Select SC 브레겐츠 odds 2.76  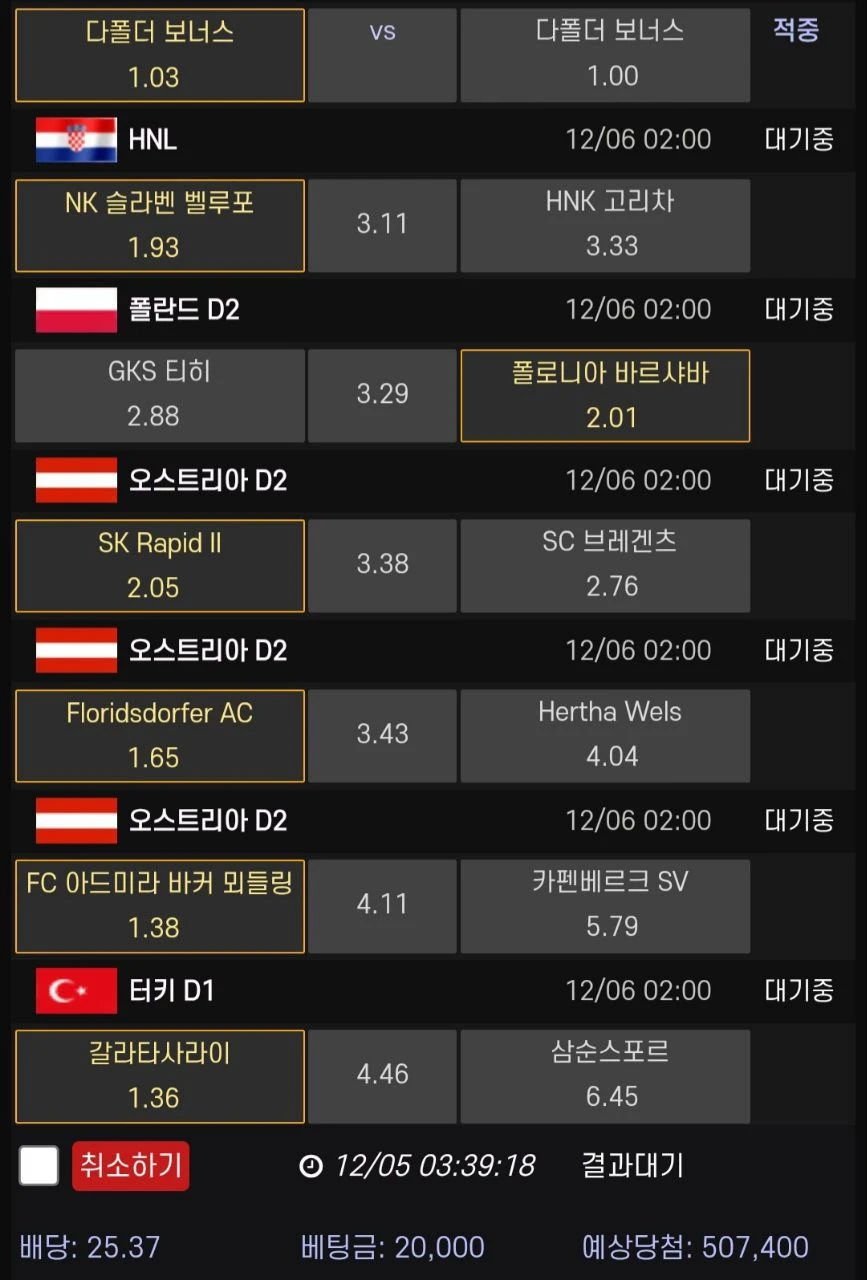pyautogui.click(x=605, y=566)
